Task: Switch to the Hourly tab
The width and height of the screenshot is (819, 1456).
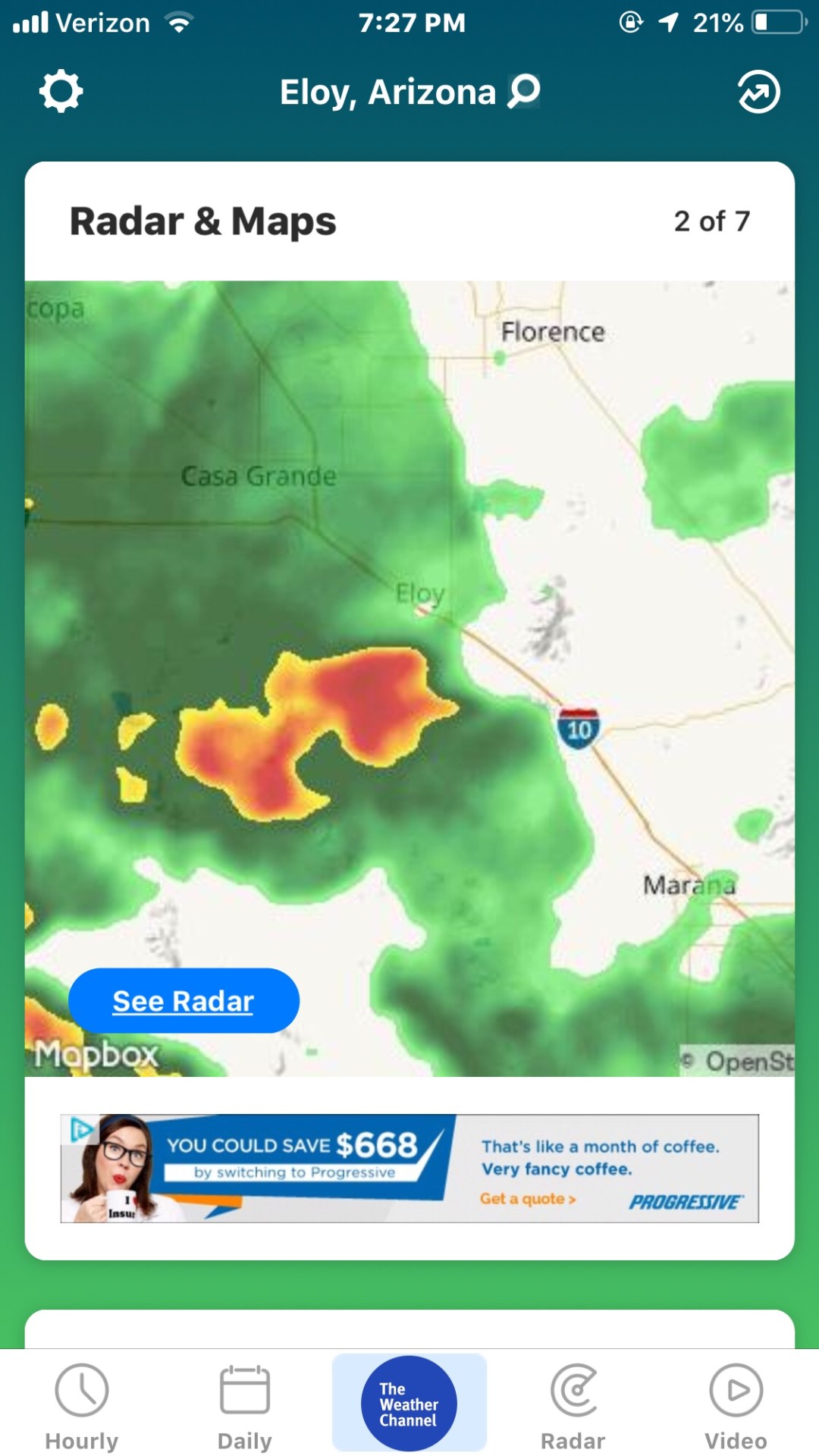Action: [82, 1404]
